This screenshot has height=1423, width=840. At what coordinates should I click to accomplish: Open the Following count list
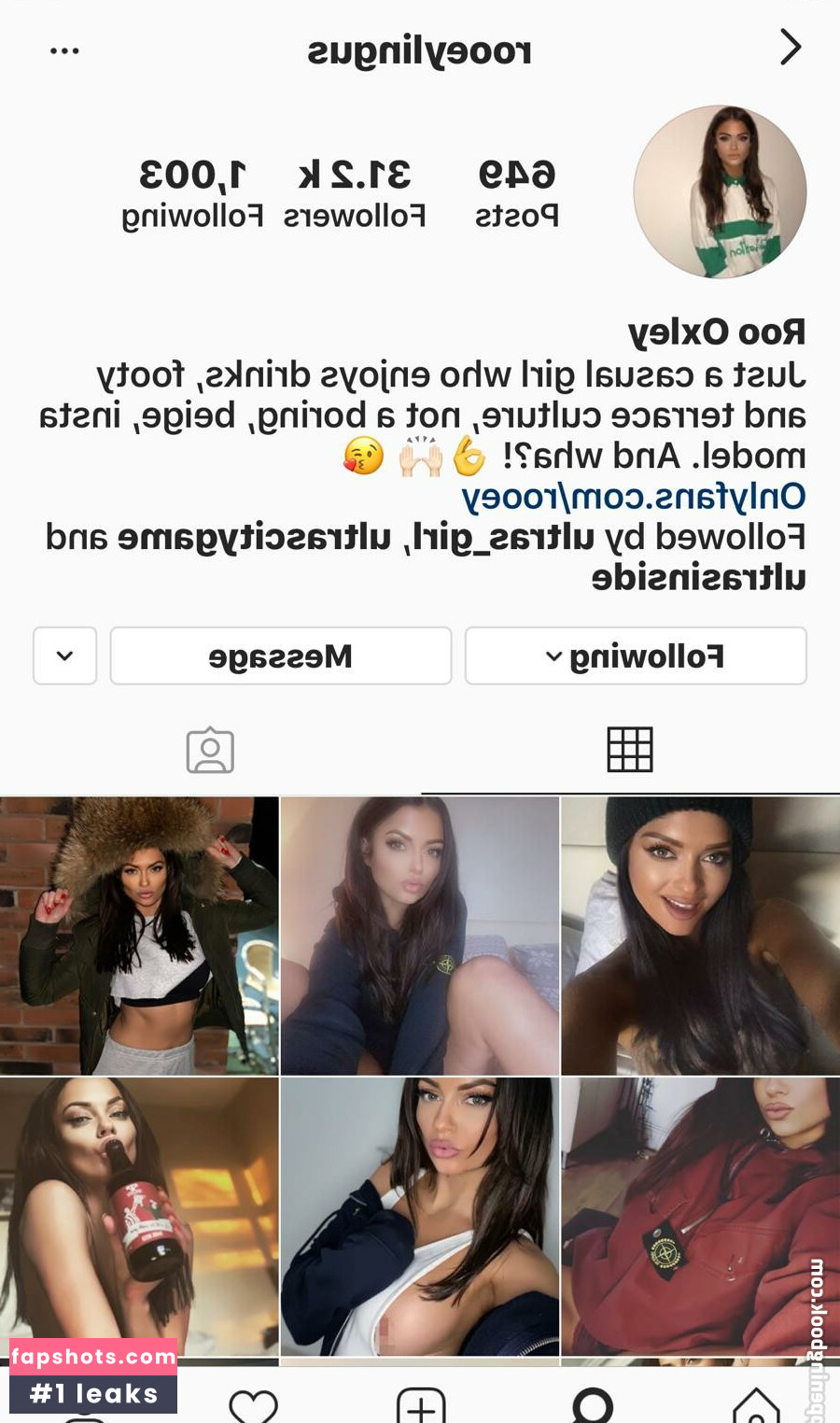tap(192, 193)
